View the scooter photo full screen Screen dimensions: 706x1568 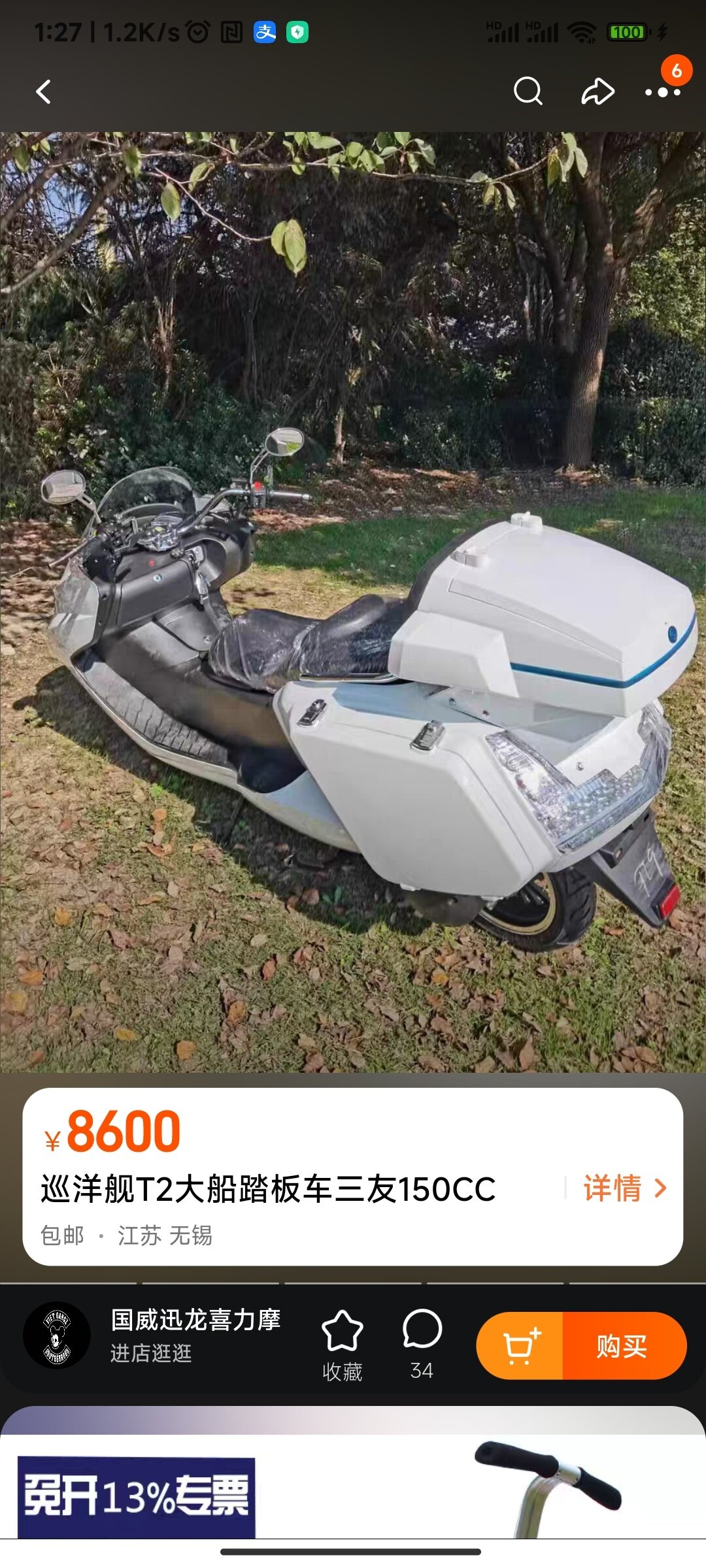353,601
